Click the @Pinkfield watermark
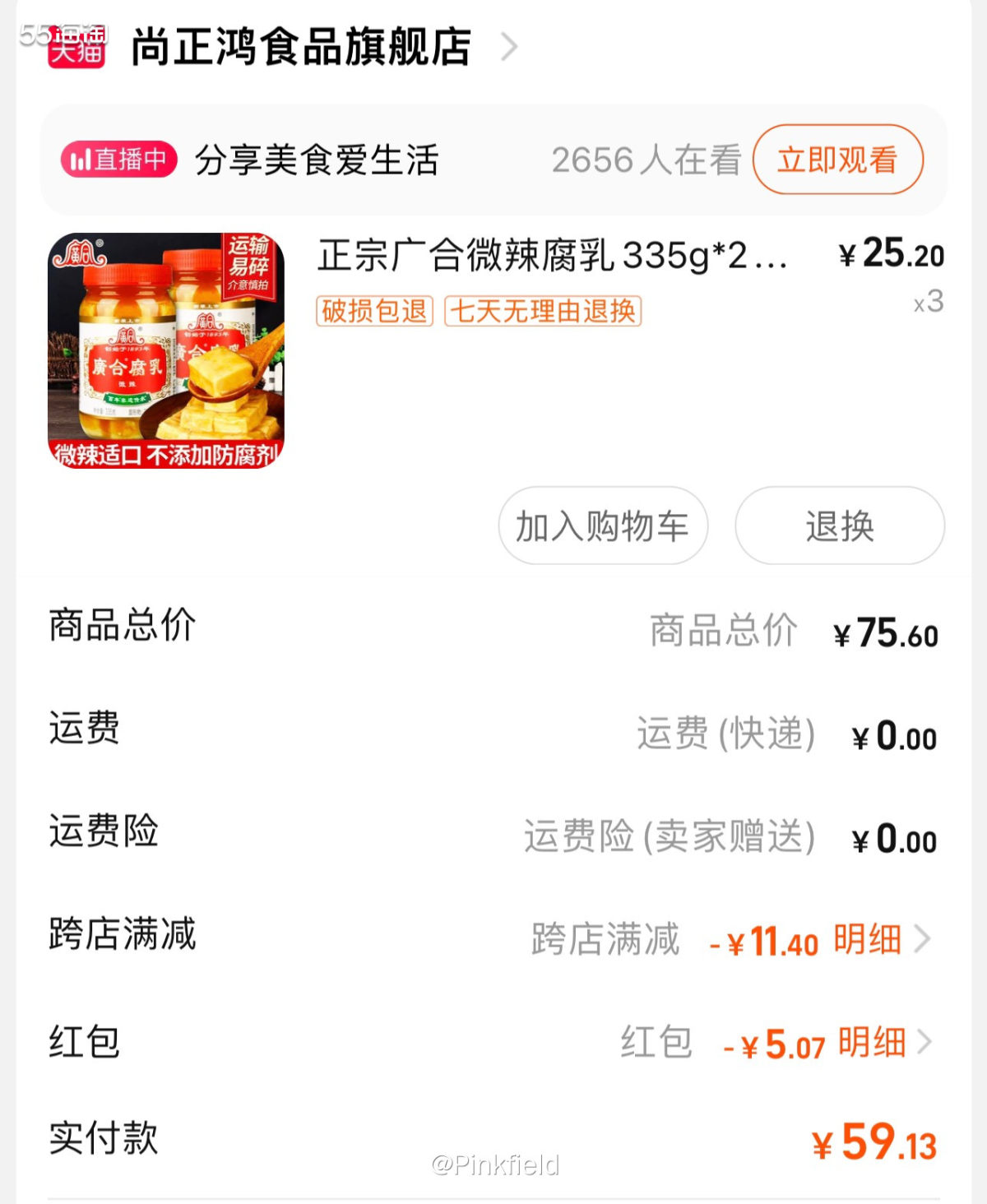This screenshot has width=987, height=1204. coord(493,1165)
